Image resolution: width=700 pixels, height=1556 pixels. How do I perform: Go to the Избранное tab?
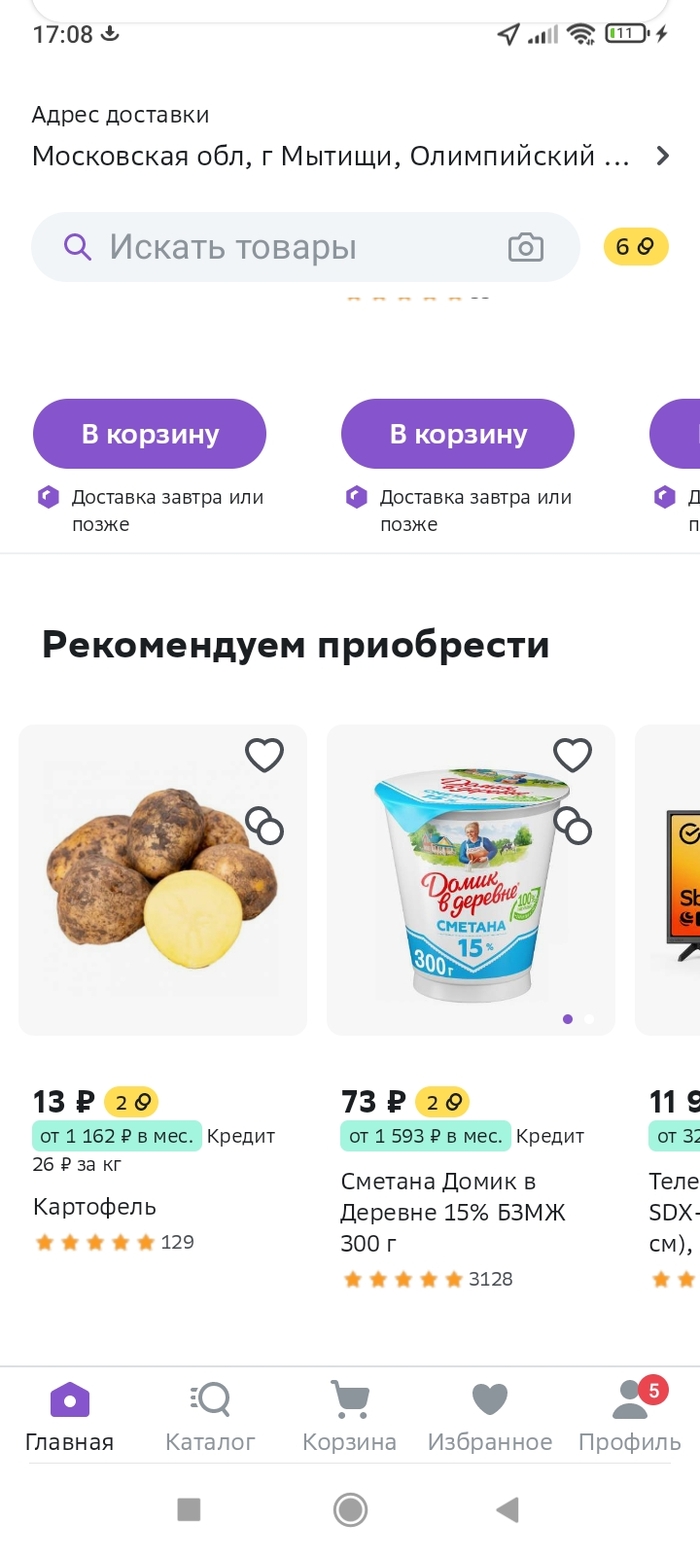[x=490, y=1416]
